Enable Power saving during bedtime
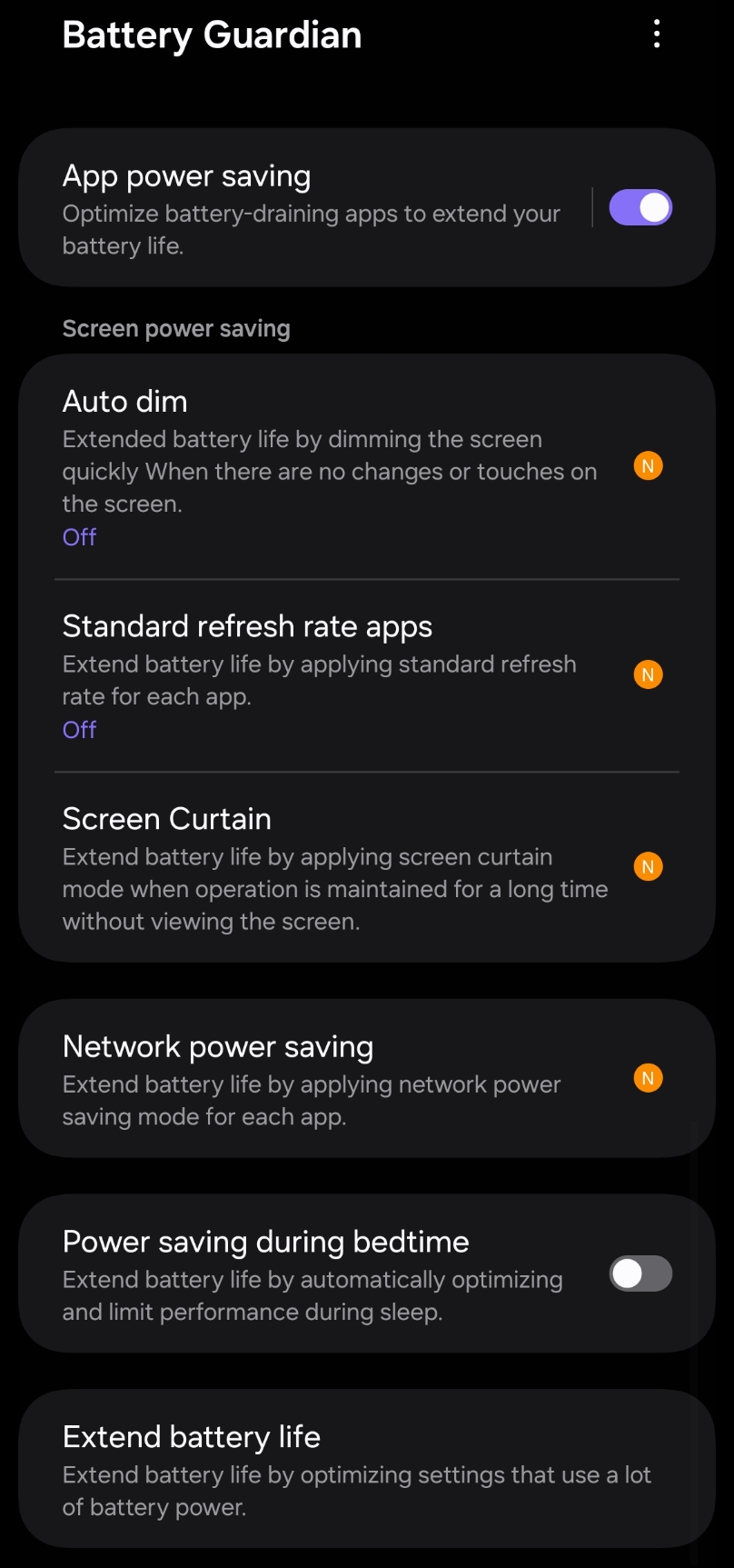This screenshot has height=1568, width=734. coord(640,1273)
